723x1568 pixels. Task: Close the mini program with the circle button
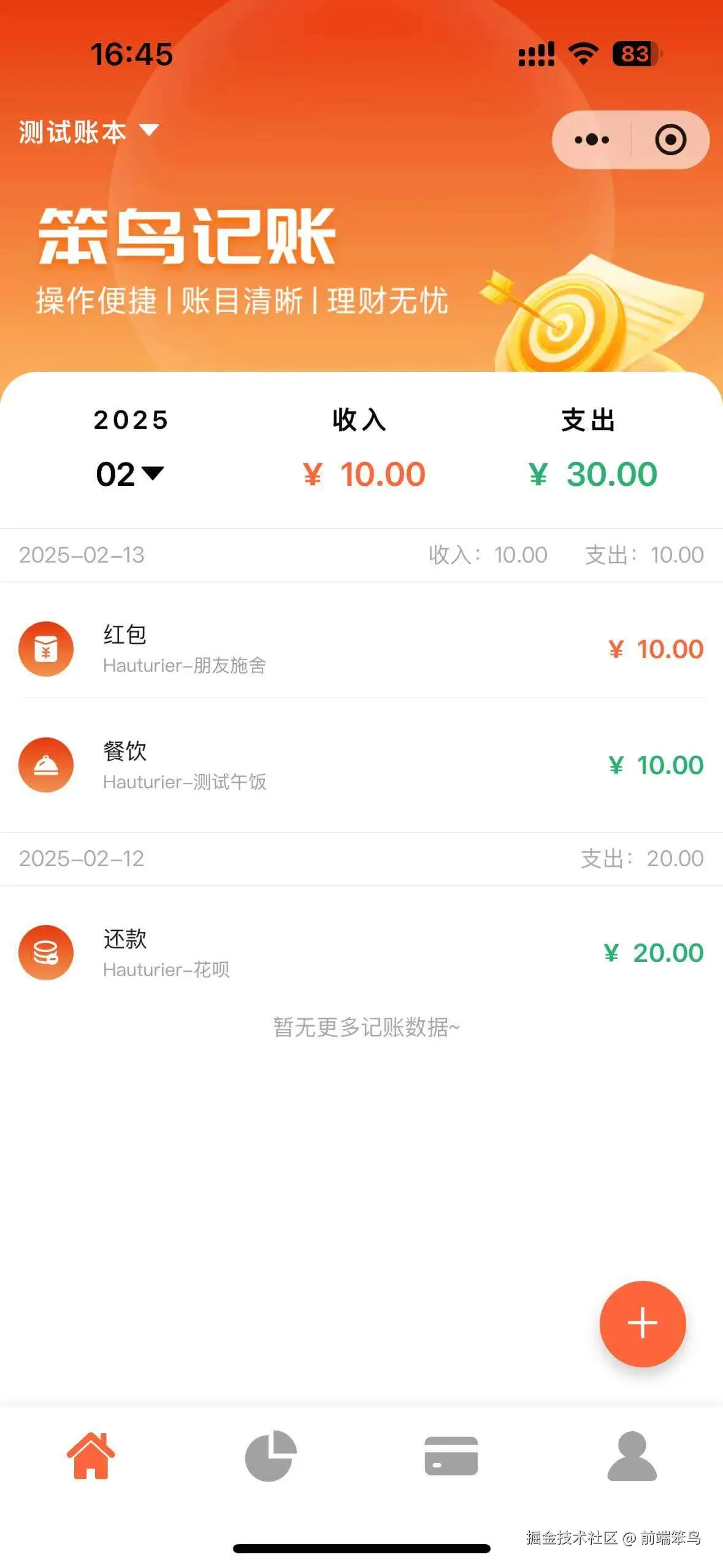pos(670,140)
